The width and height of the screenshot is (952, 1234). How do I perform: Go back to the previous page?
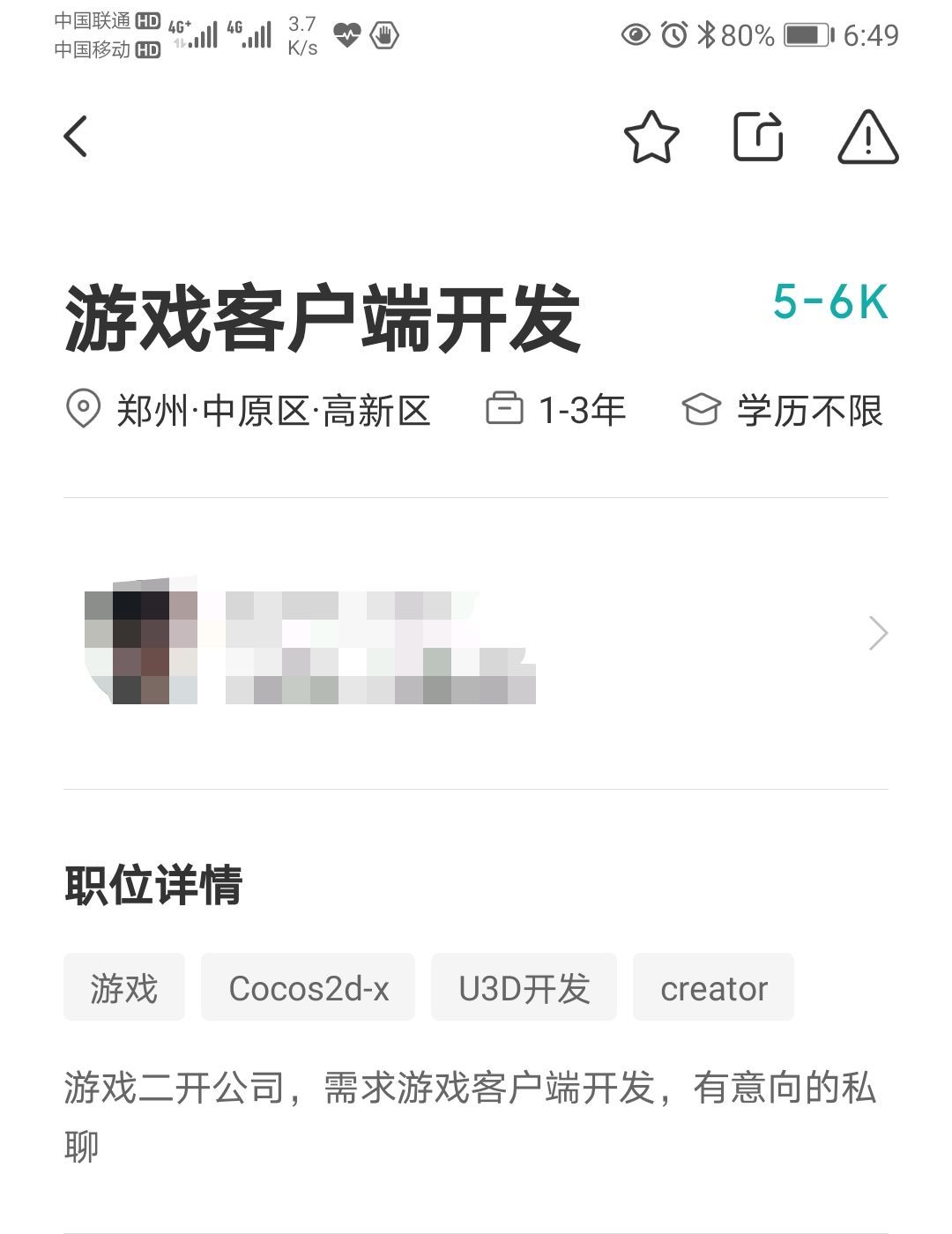point(77,137)
